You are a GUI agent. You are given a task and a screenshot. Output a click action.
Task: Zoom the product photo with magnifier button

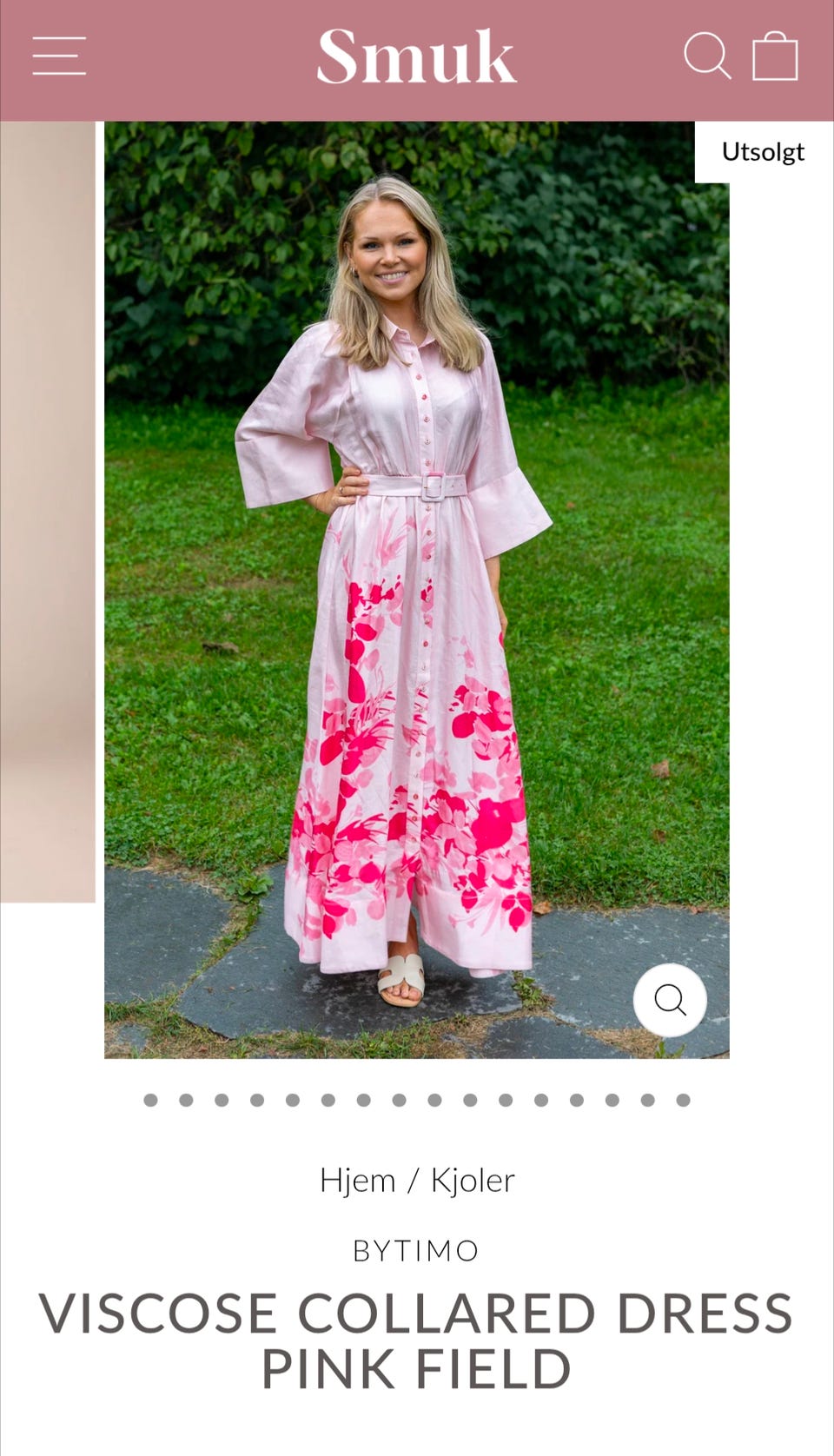point(670,1000)
